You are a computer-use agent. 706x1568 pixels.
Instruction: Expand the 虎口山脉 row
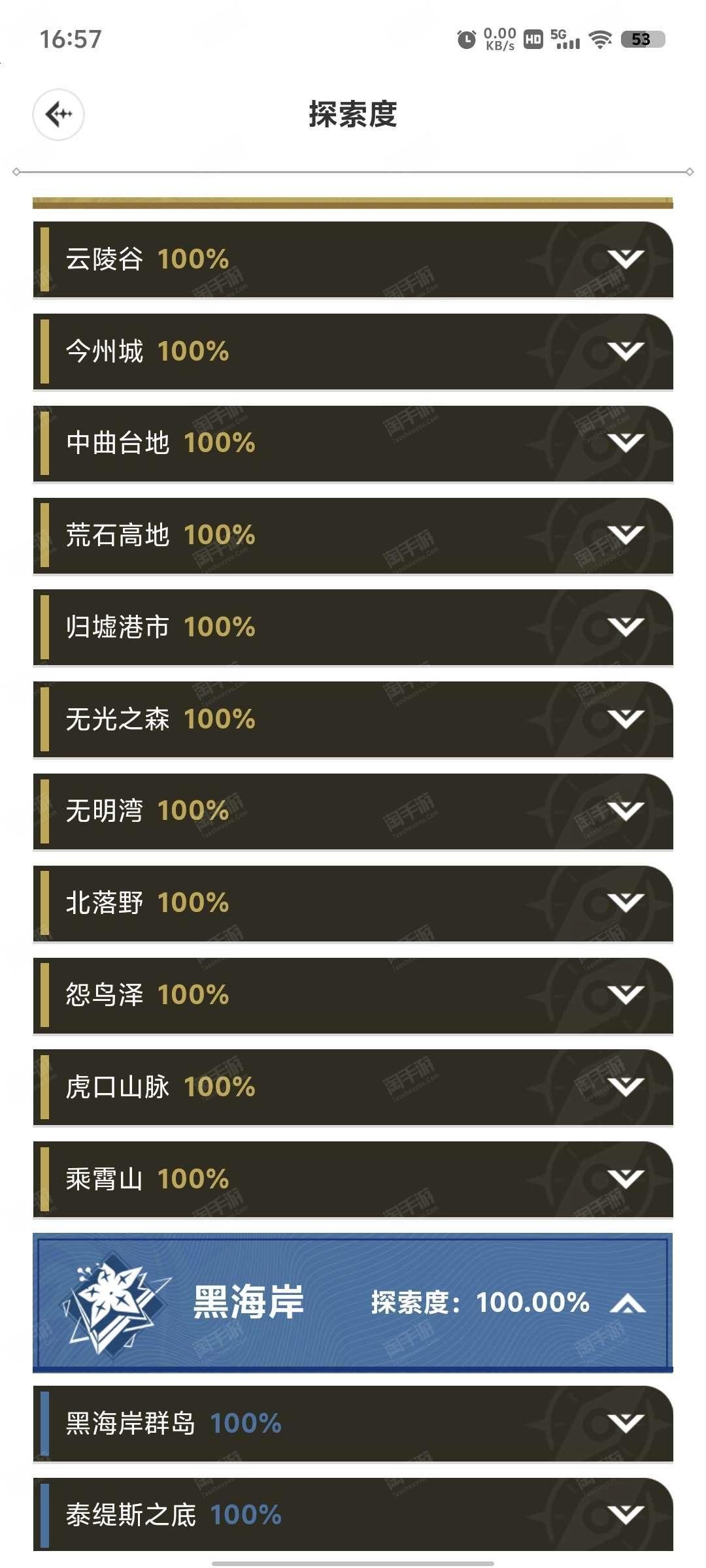click(353, 1087)
